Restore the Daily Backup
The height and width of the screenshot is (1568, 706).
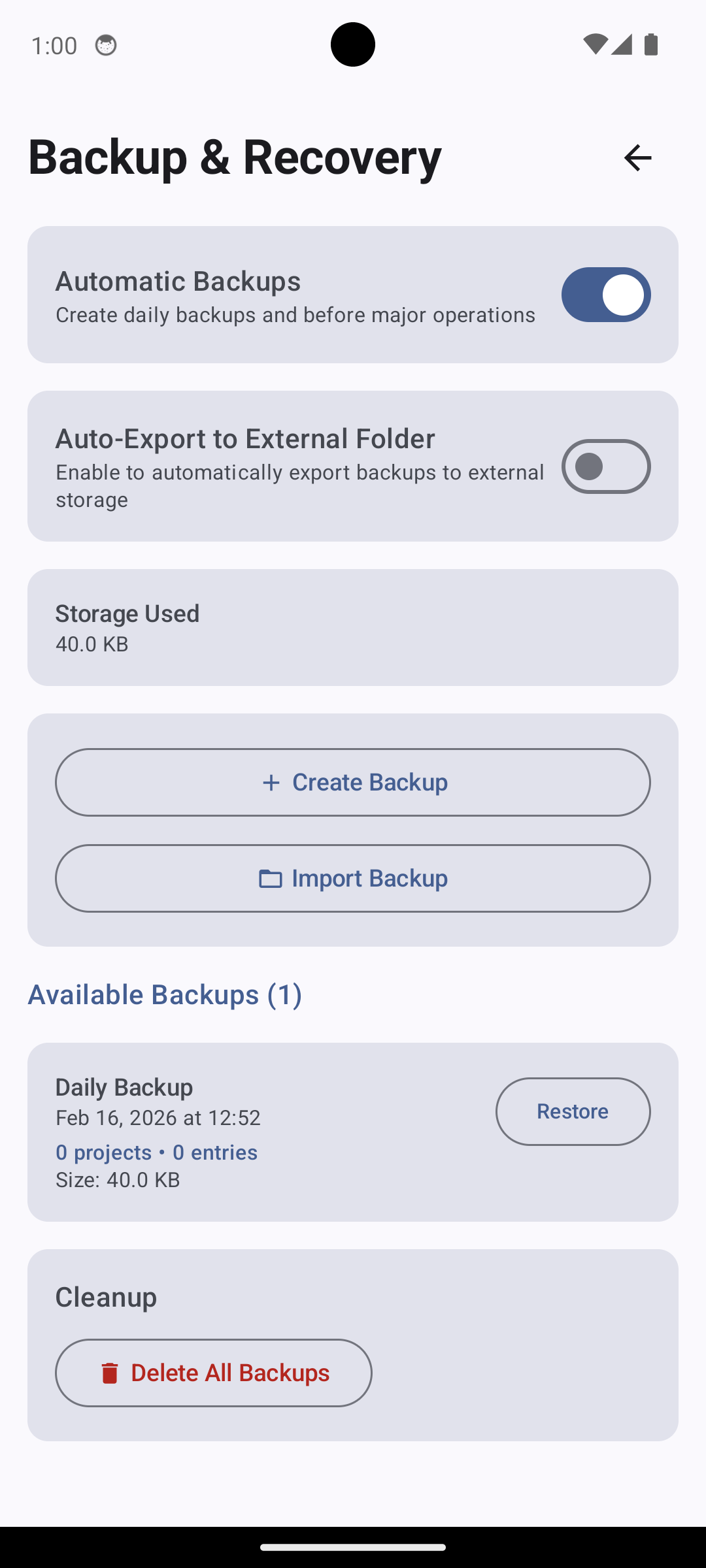coord(573,1111)
